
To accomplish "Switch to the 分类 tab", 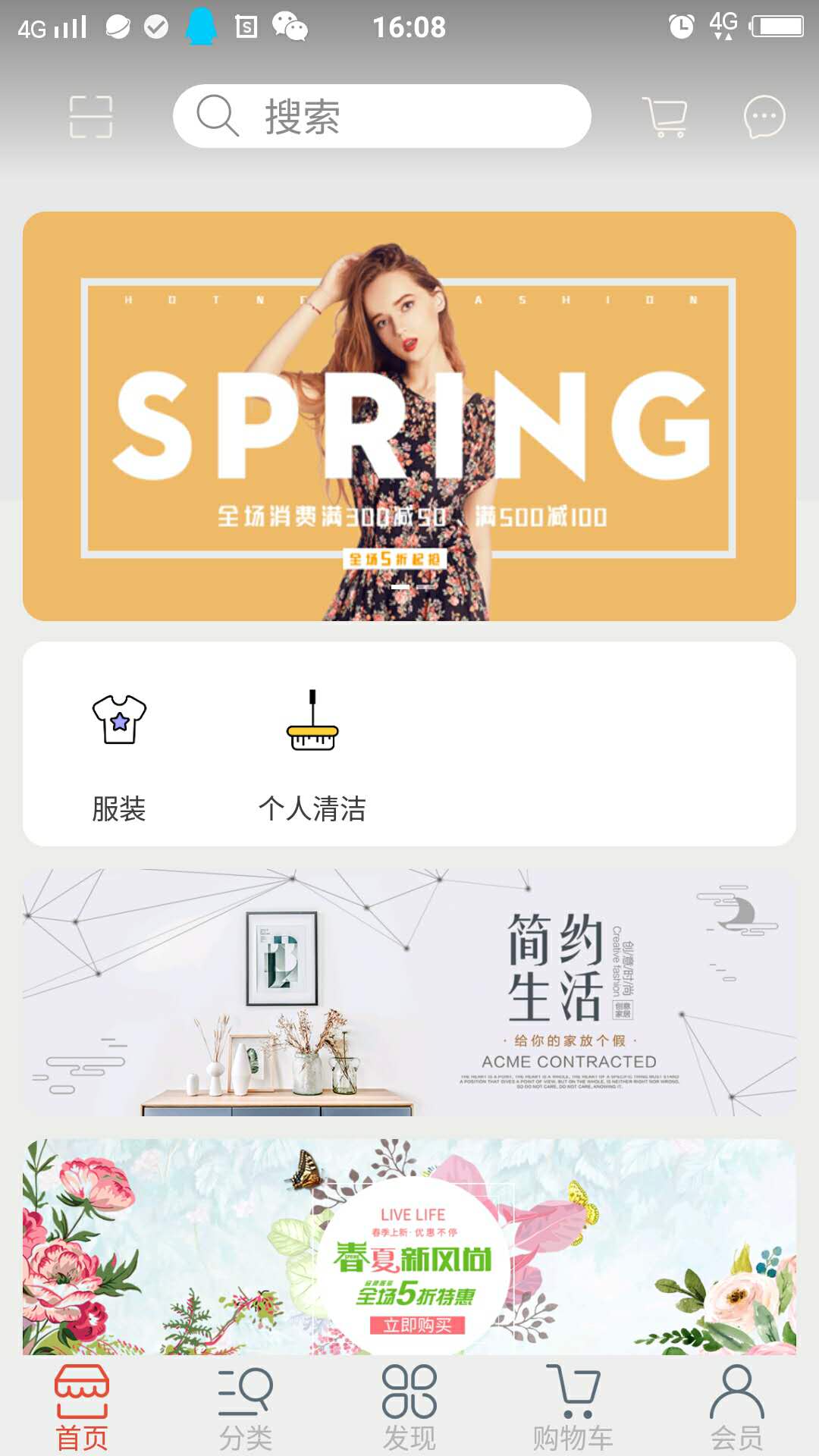I will point(246,1406).
